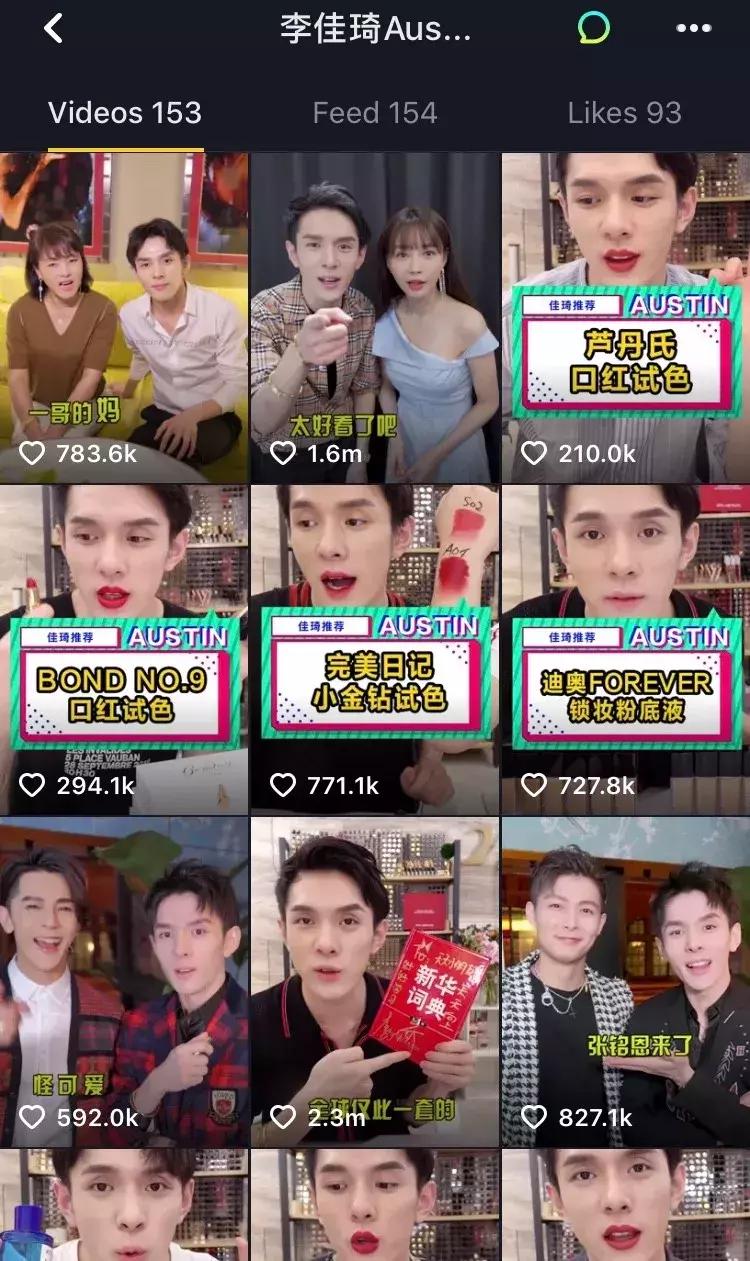This screenshot has height=1261, width=750.
Task: Switch to the Likes 93 tab
Action: (625, 113)
